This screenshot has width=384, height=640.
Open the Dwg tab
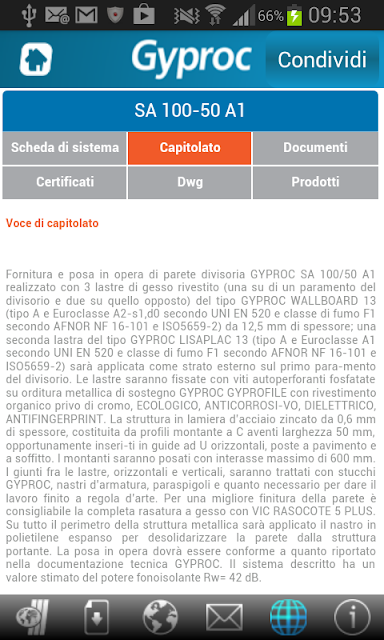[x=190, y=182]
